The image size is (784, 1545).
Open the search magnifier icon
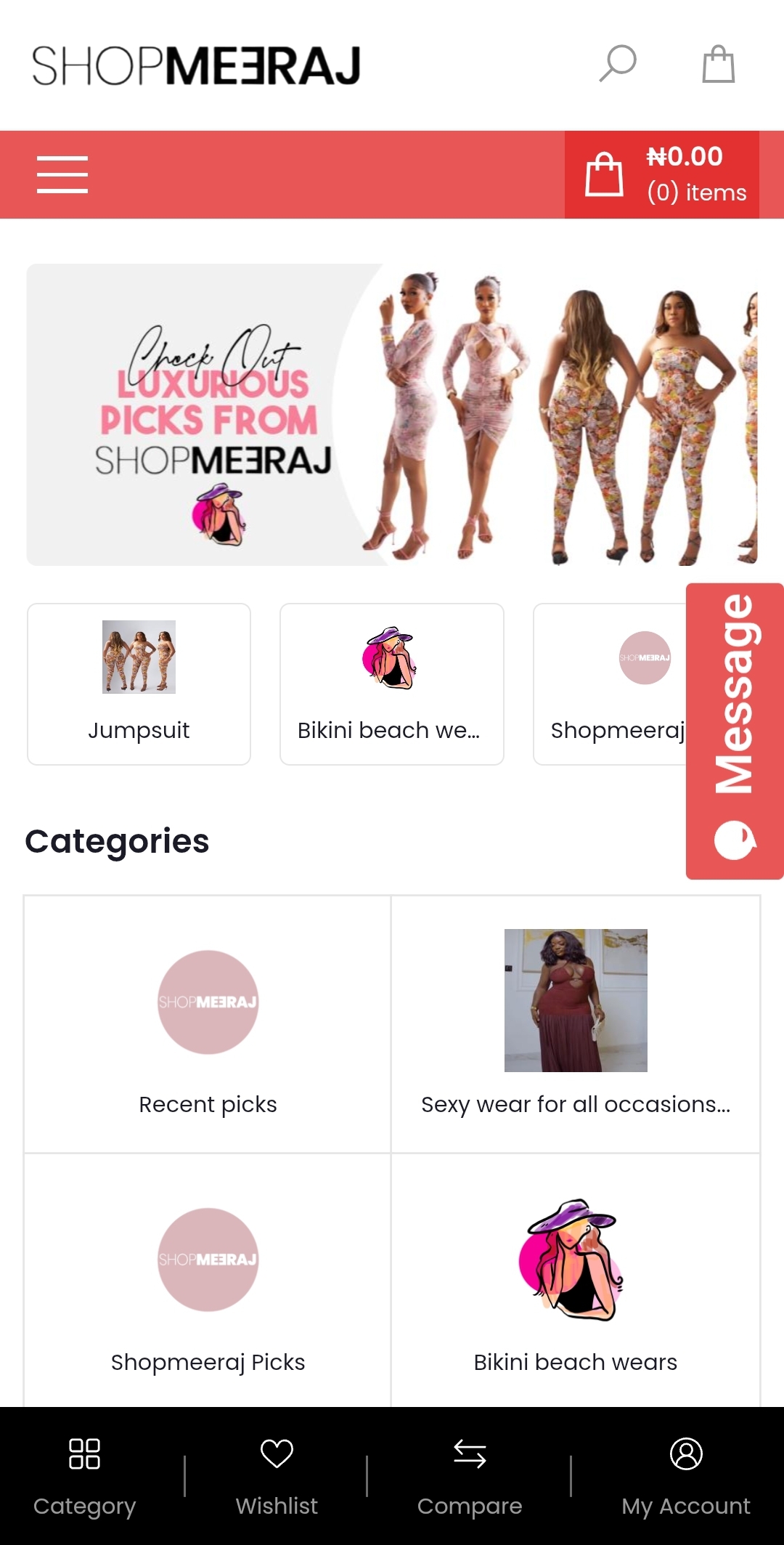tap(618, 64)
